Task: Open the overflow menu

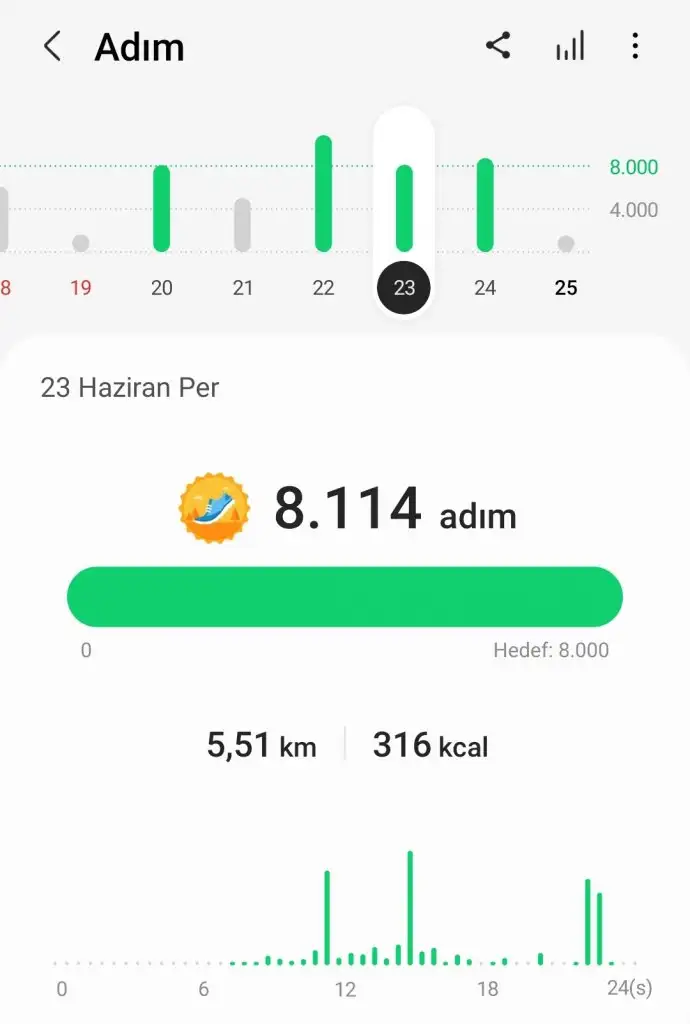Action: [635, 46]
